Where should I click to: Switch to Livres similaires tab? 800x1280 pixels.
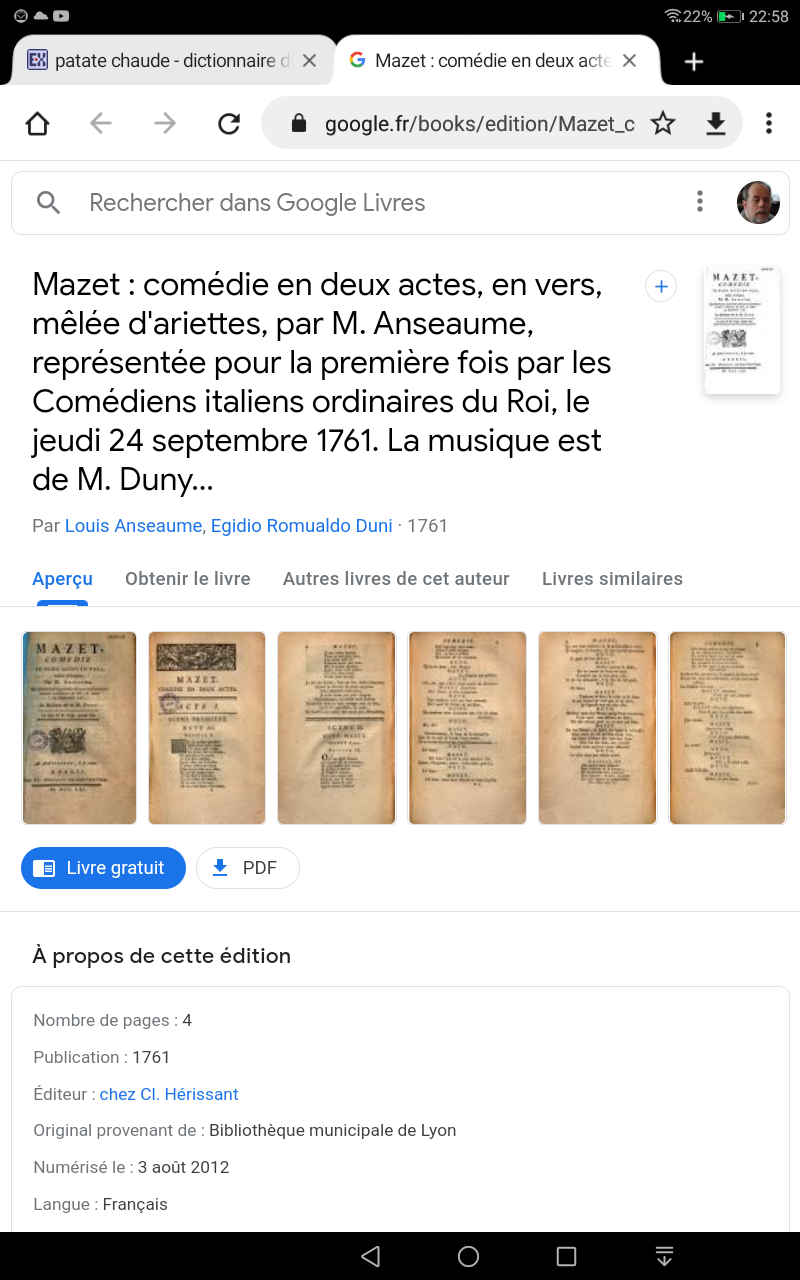612,579
